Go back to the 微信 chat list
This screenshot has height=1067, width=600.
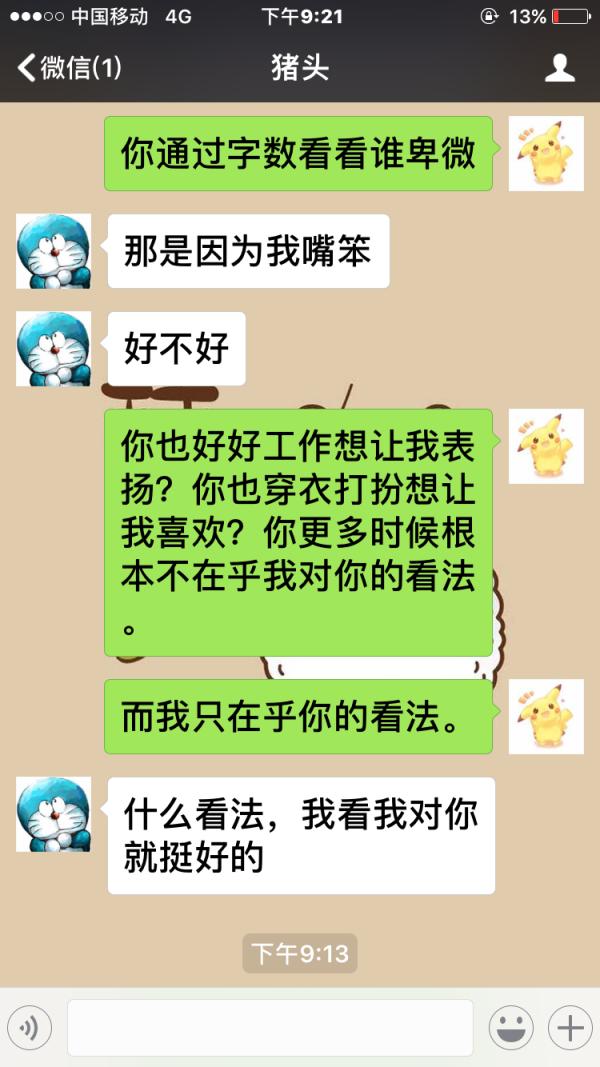[x=68, y=68]
